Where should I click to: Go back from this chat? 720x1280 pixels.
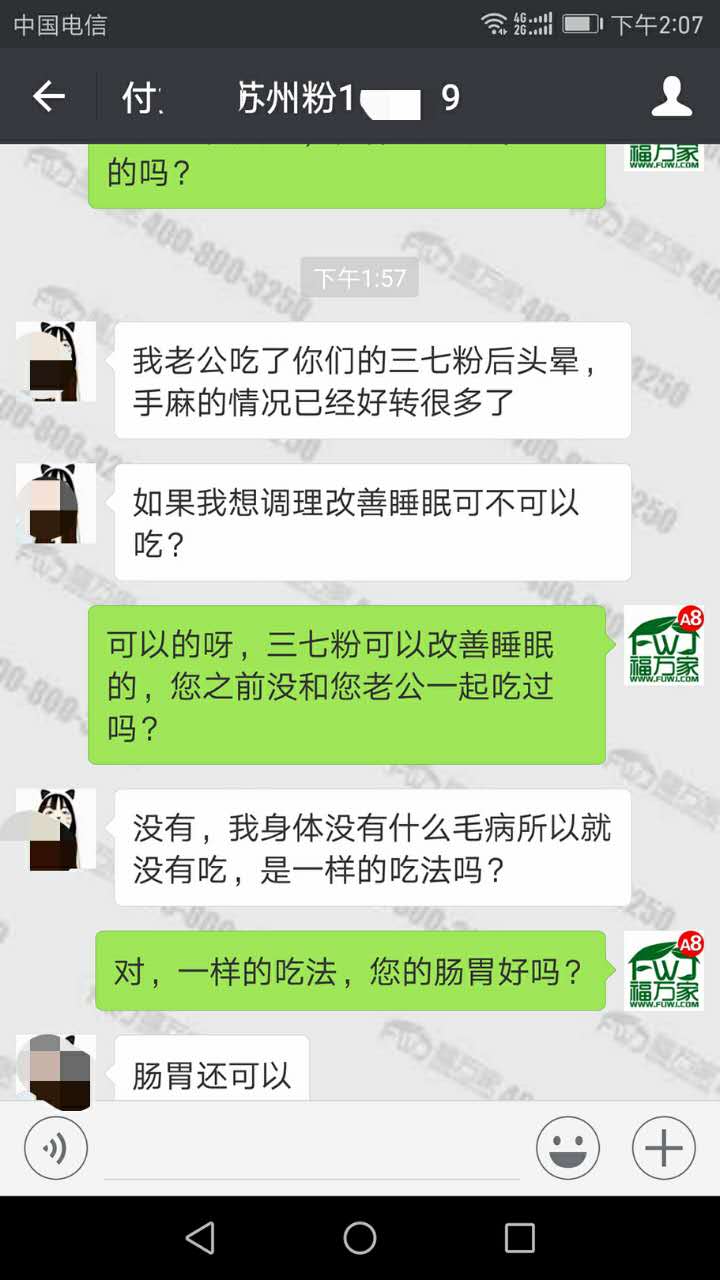[x=48, y=97]
